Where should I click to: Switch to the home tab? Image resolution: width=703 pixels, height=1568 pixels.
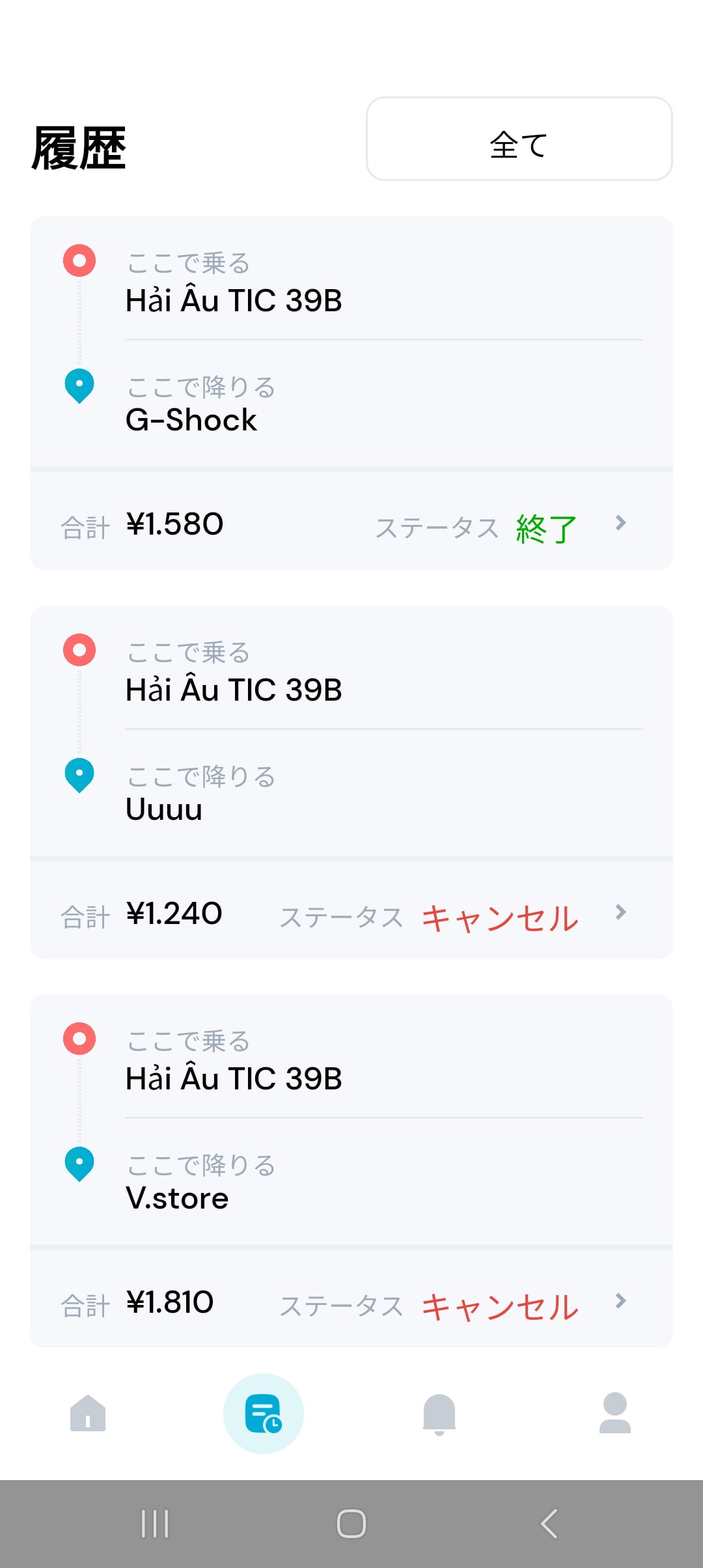[88, 1413]
